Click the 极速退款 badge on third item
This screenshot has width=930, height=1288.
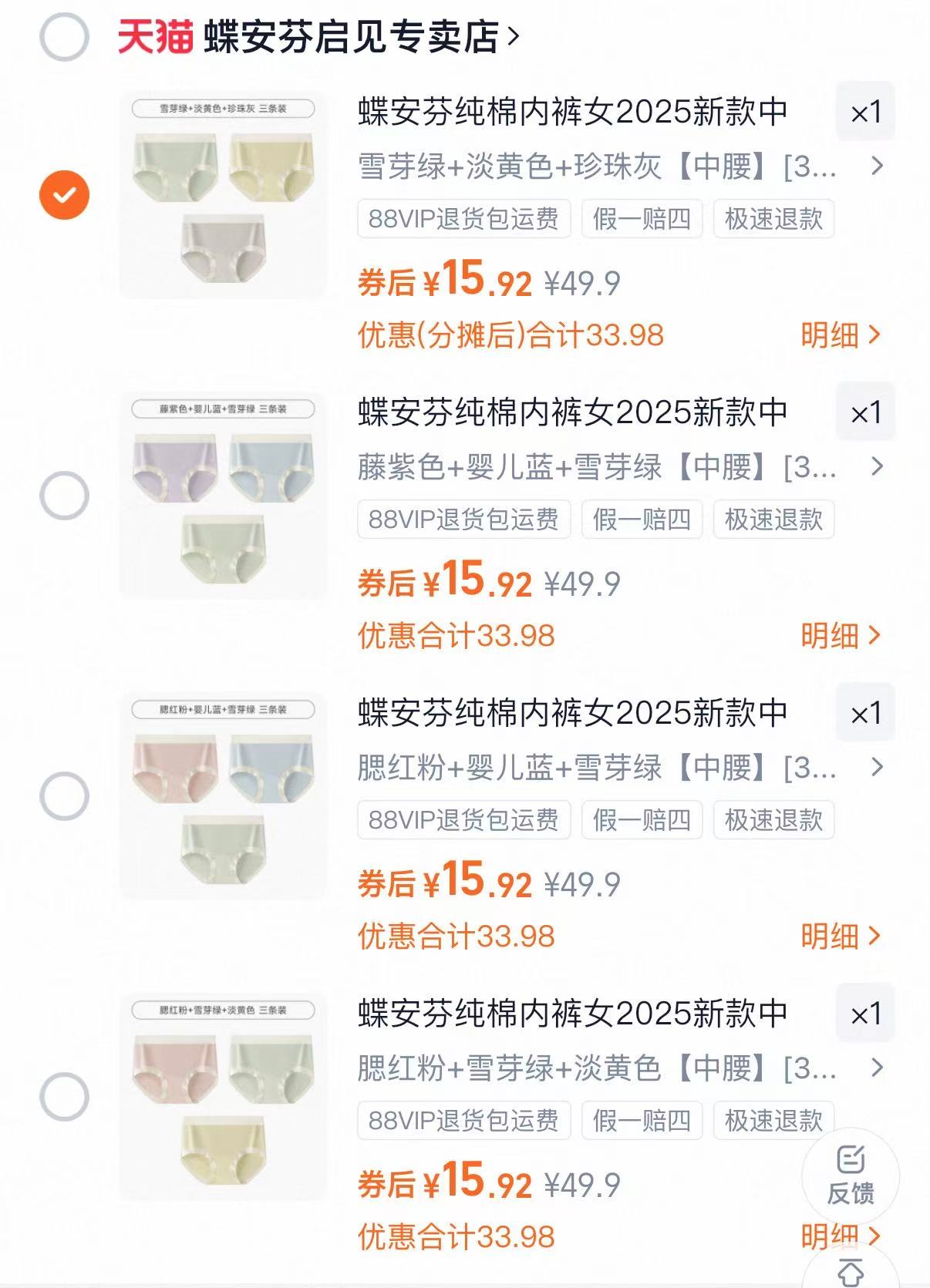(x=775, y=820)
